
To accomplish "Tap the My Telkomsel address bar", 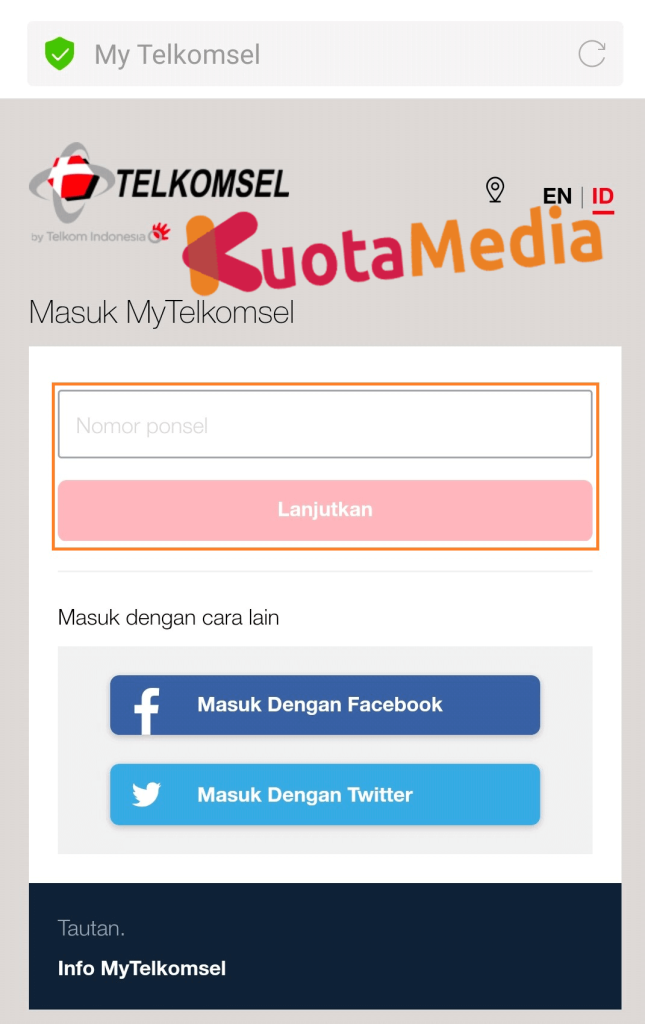I will click(300, 54).
